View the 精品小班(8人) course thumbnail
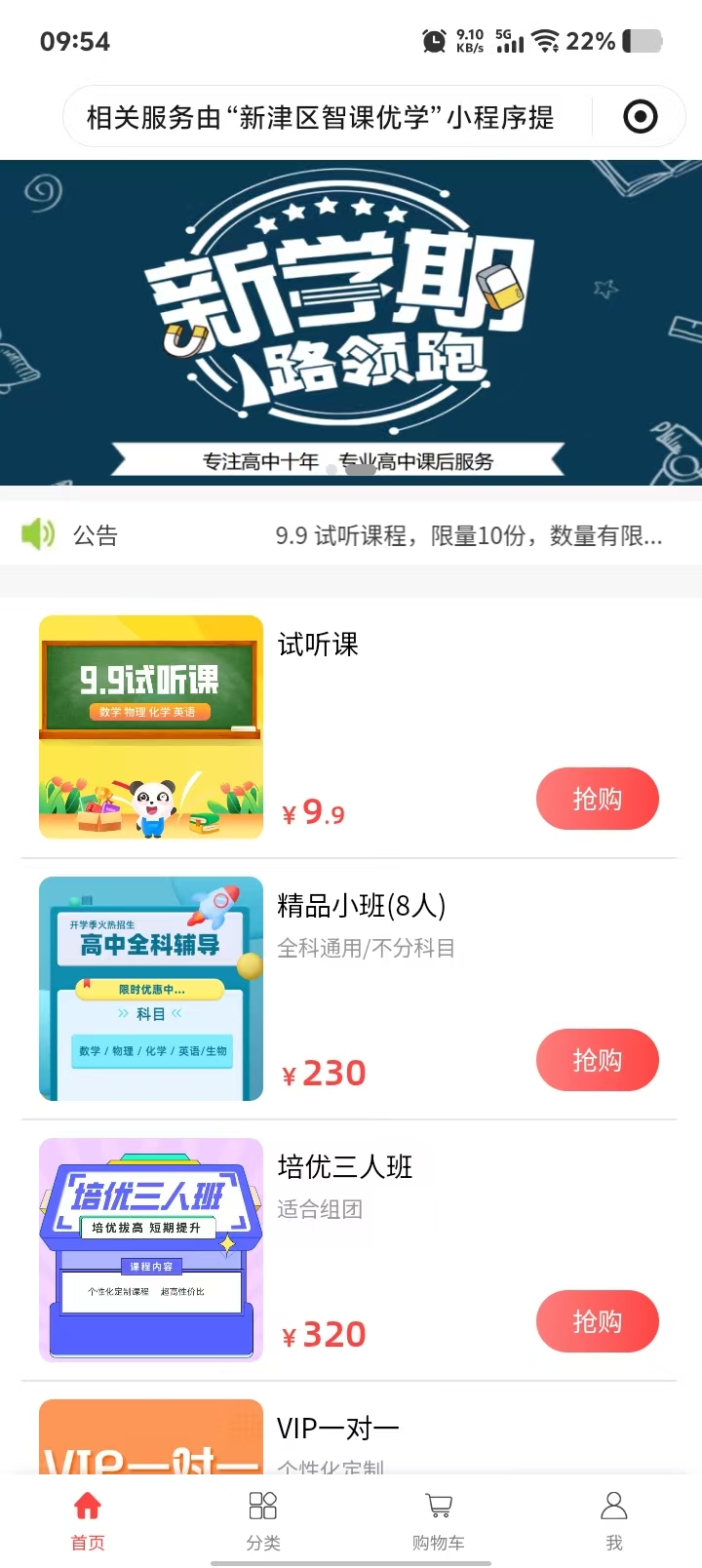Viewport: 702px width, 1568px height. pyautogui.click(x=151, y=988)
